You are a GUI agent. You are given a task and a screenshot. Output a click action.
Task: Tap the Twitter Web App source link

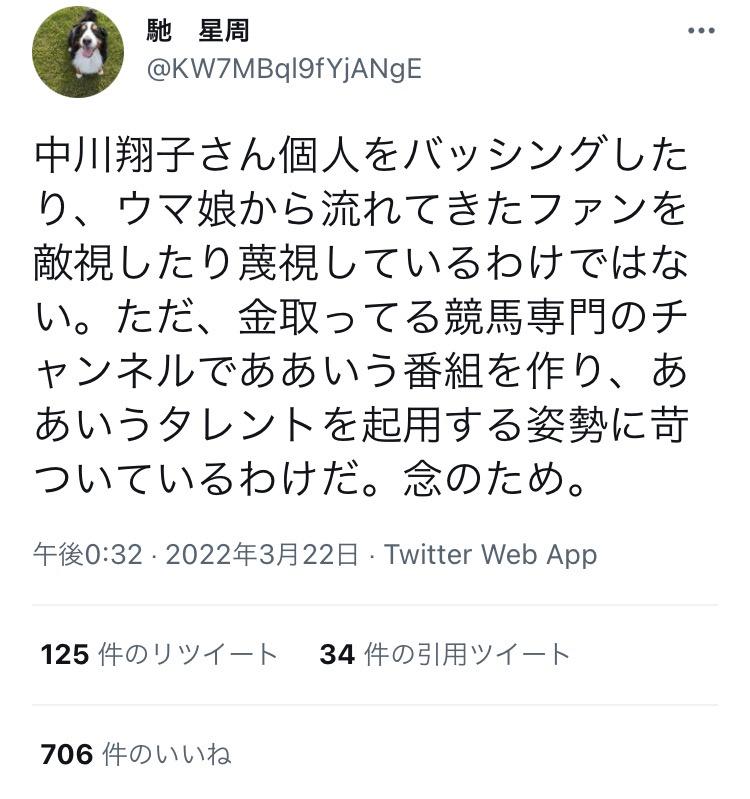click(490, 554)
